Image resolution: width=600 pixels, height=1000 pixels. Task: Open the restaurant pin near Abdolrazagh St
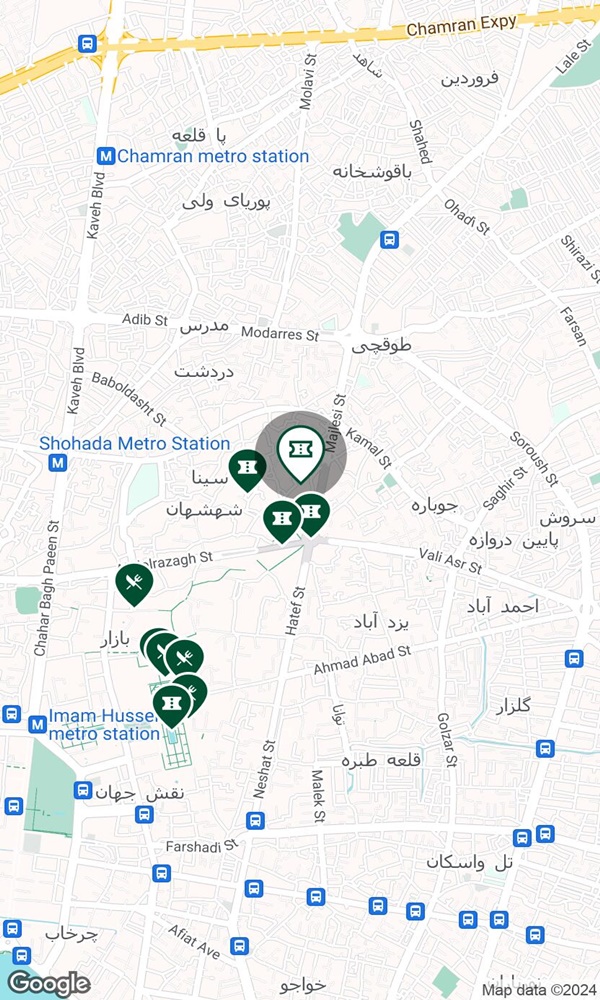(133, 581)
